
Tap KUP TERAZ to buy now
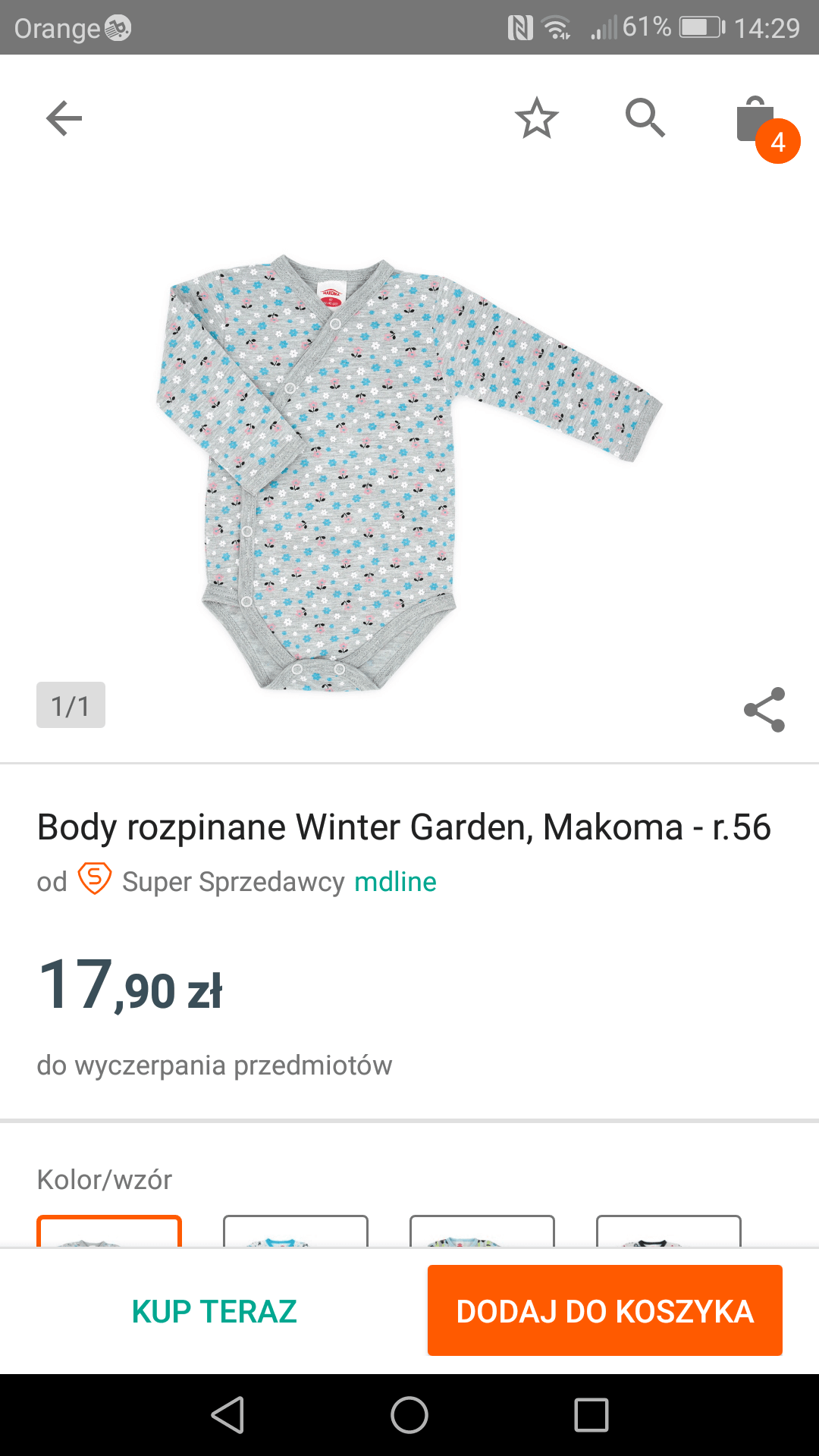[215, 1311]
